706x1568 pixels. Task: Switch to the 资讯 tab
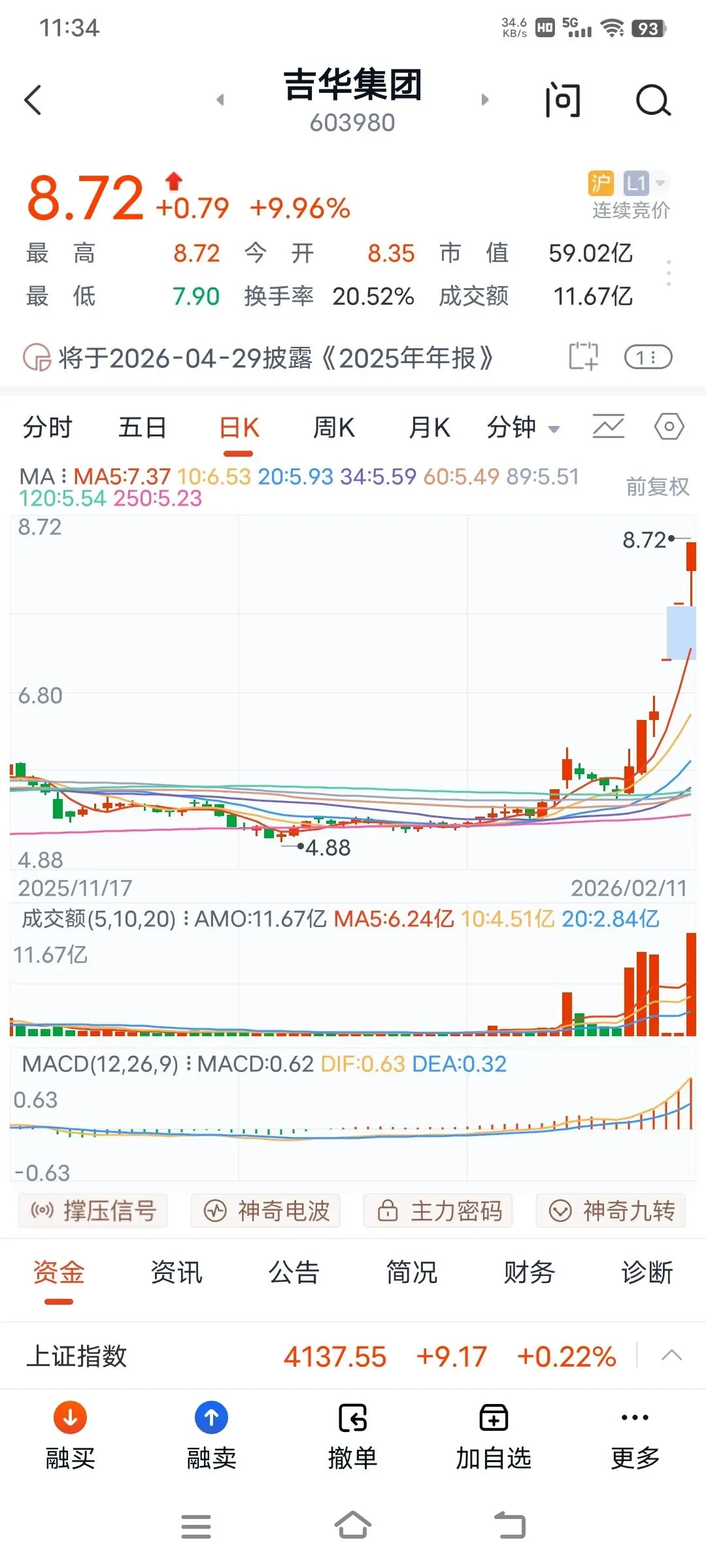[x=176, y=1272]
